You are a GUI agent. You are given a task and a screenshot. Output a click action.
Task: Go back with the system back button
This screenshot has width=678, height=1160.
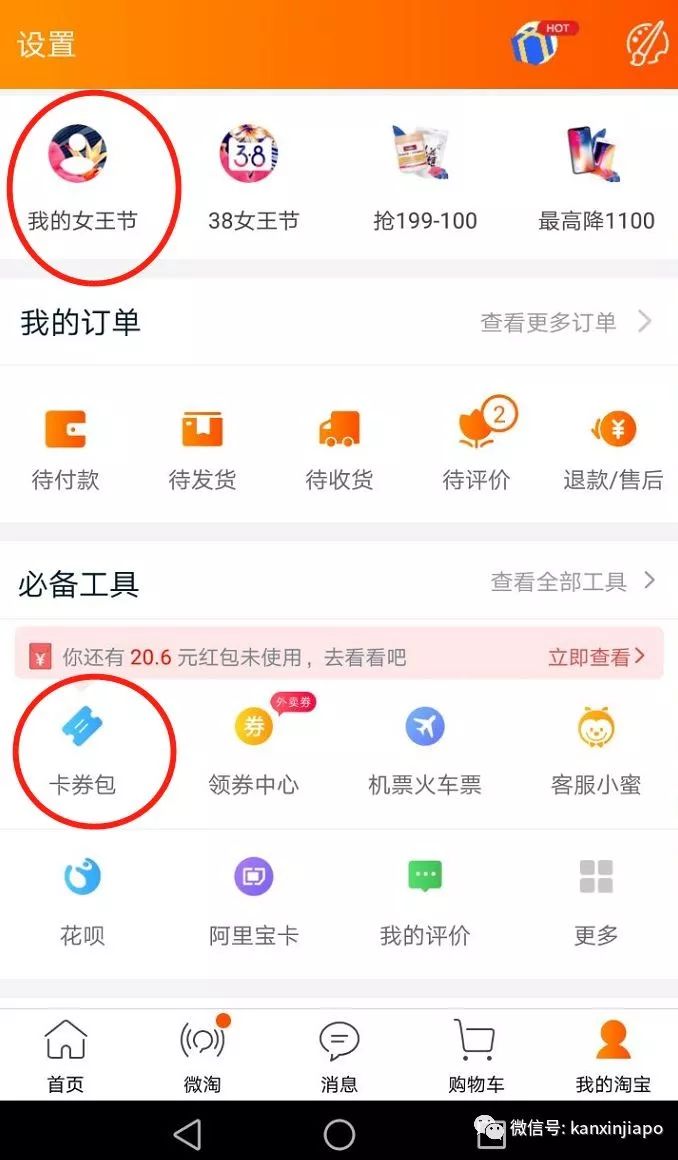click(x=187, y=1134)
